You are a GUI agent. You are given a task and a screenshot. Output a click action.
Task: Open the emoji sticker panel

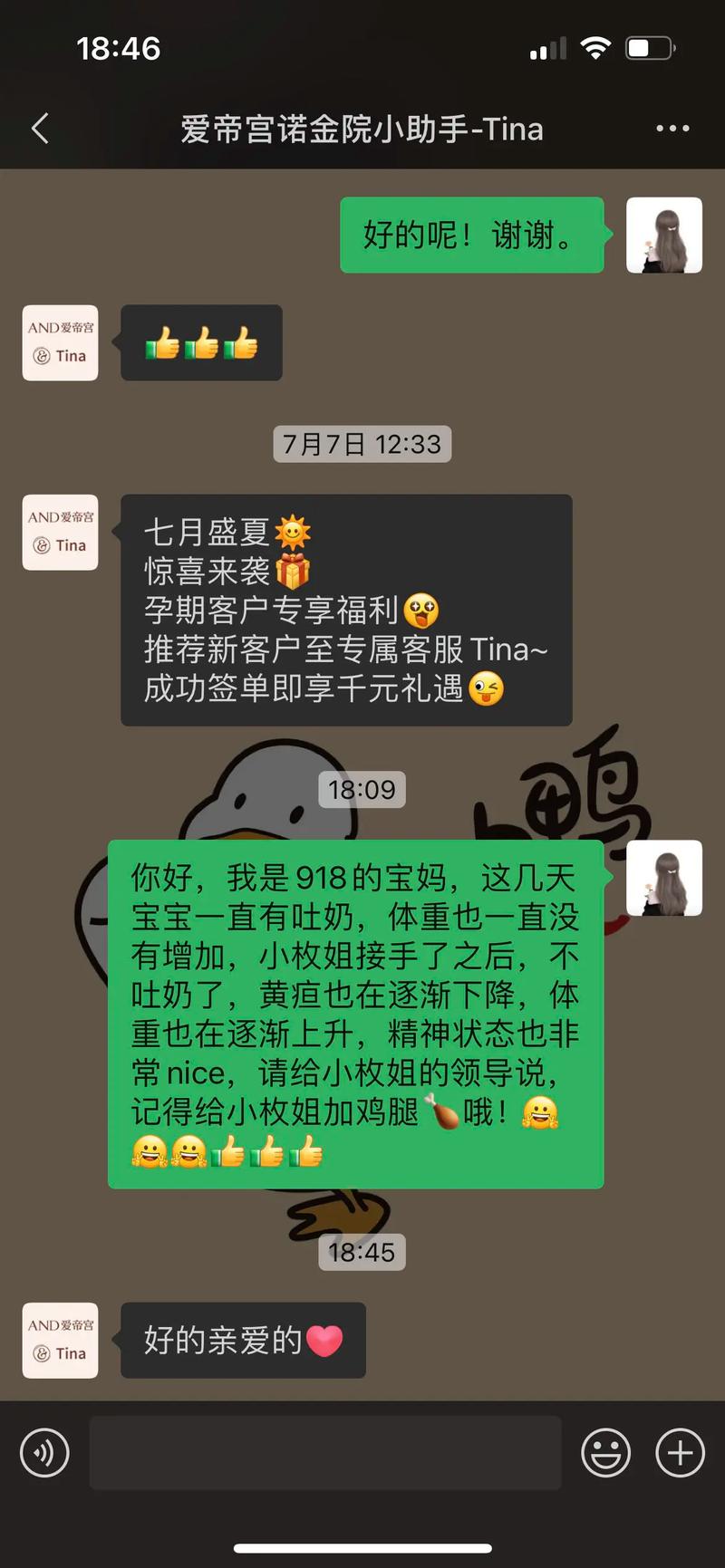coord(605,1453)
